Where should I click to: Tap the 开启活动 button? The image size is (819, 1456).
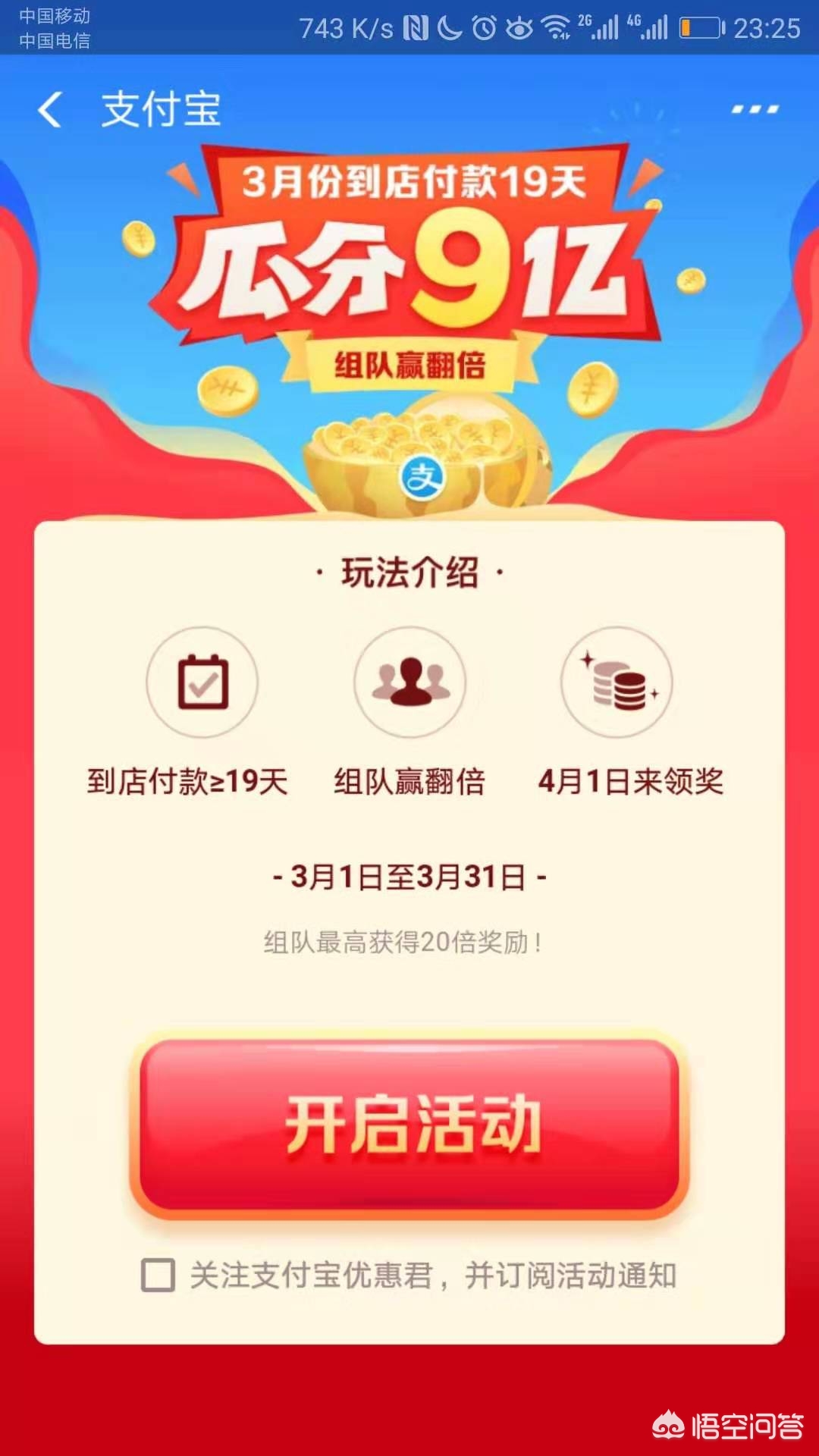(x=409, y=1124)
